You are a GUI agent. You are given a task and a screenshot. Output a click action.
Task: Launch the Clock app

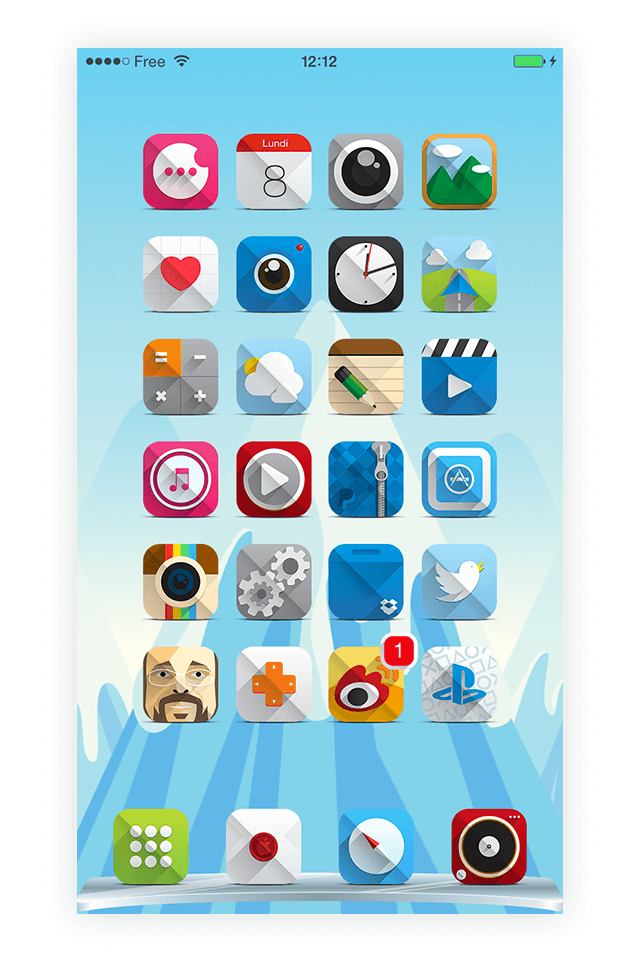point(366,274)
